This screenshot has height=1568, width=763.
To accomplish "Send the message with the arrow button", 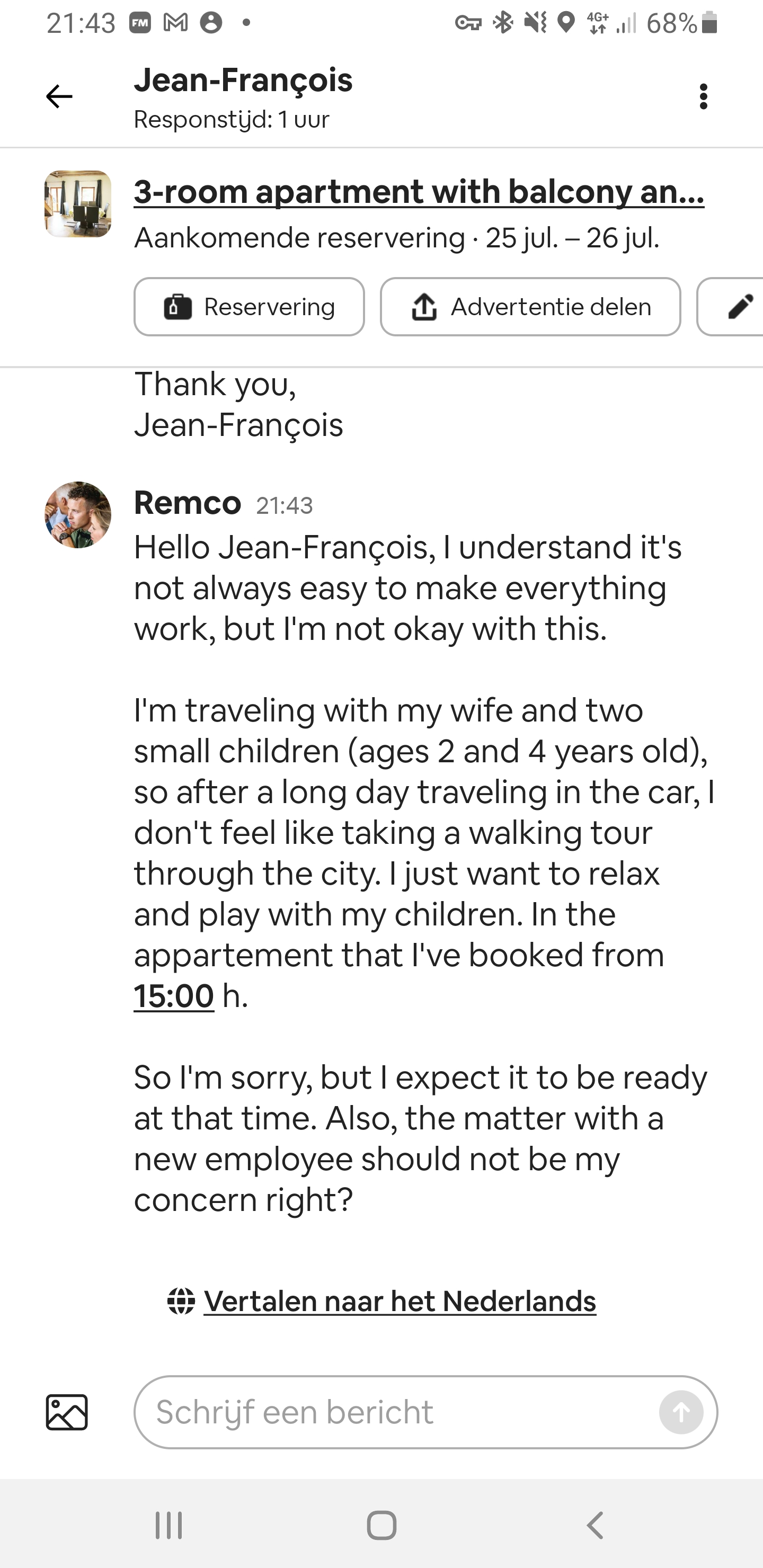I will point(681,1412).
